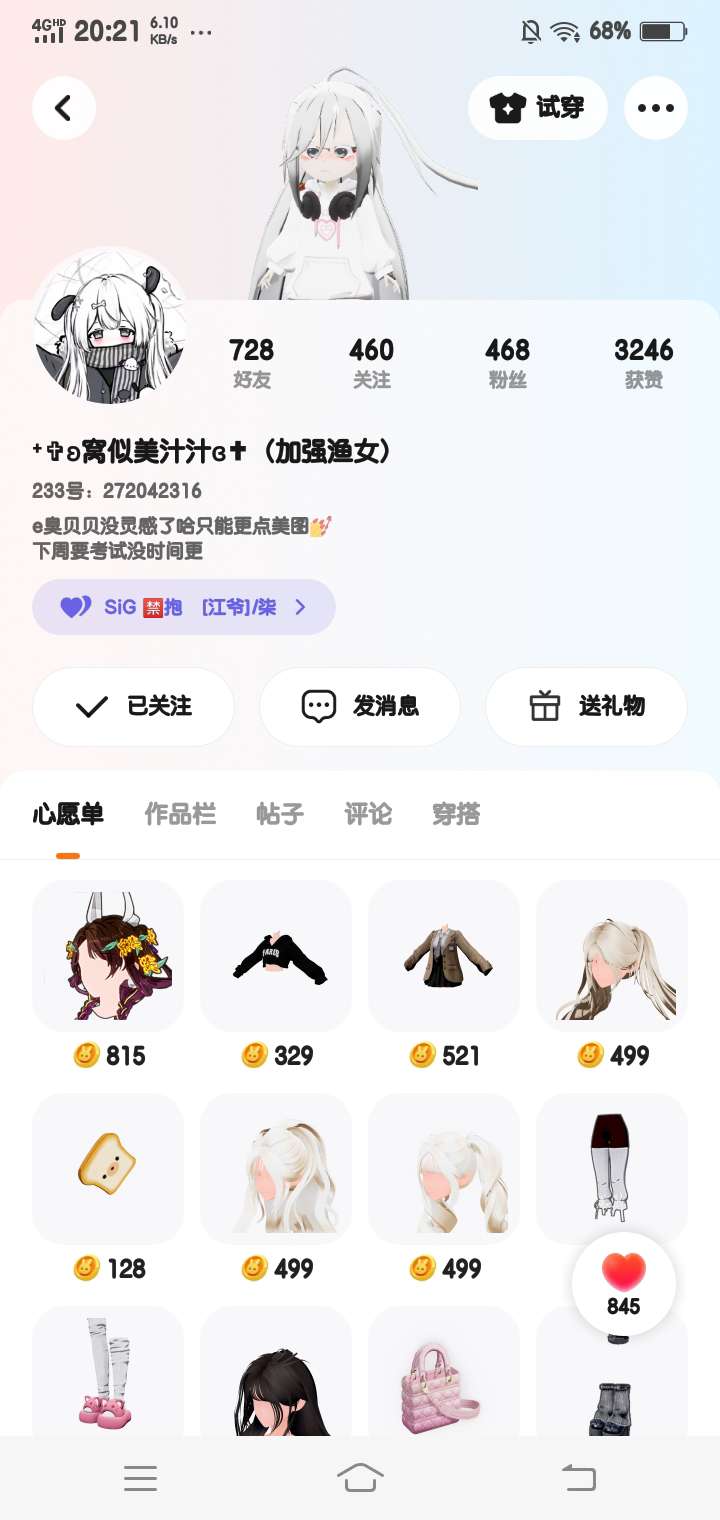The width and height of the screenshot is (720, 1520).
Task: Open the flower hair item priced 815
Action: [108, 956]
